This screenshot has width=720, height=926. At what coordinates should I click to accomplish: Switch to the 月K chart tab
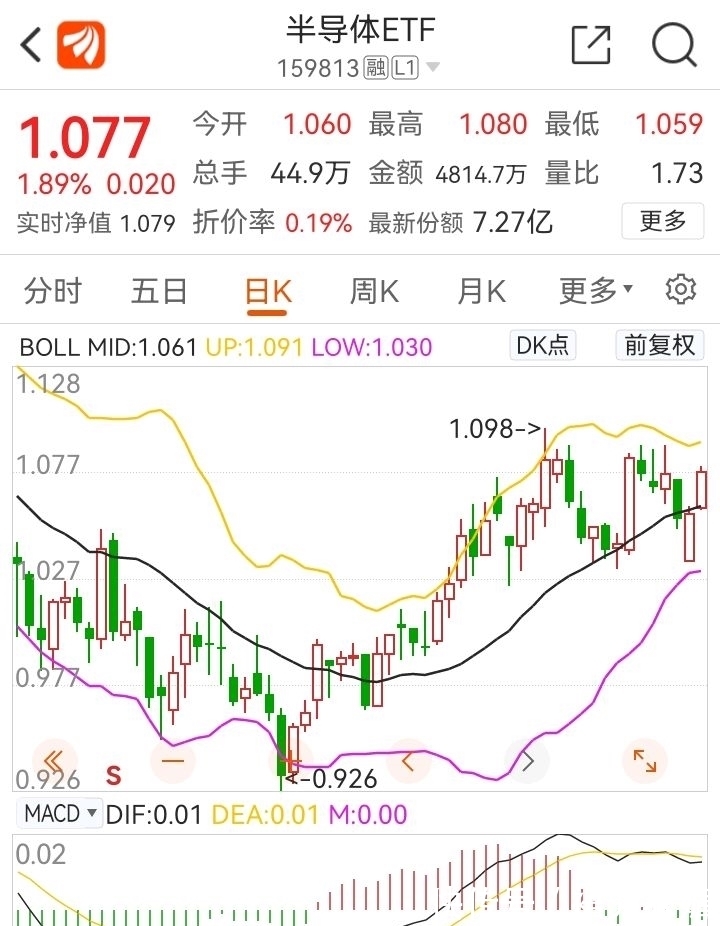[481, 291]
